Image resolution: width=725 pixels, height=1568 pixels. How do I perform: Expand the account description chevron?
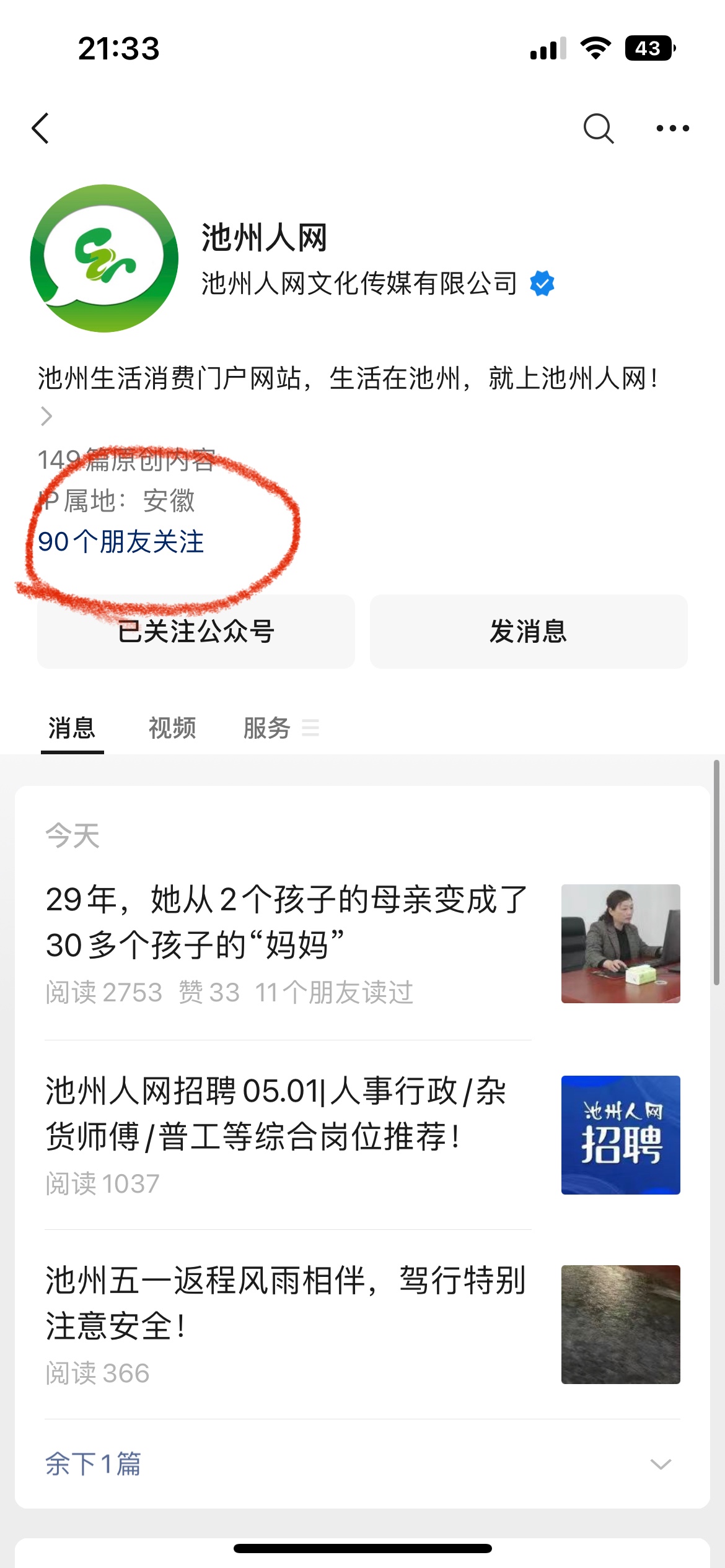click(46, 416)
